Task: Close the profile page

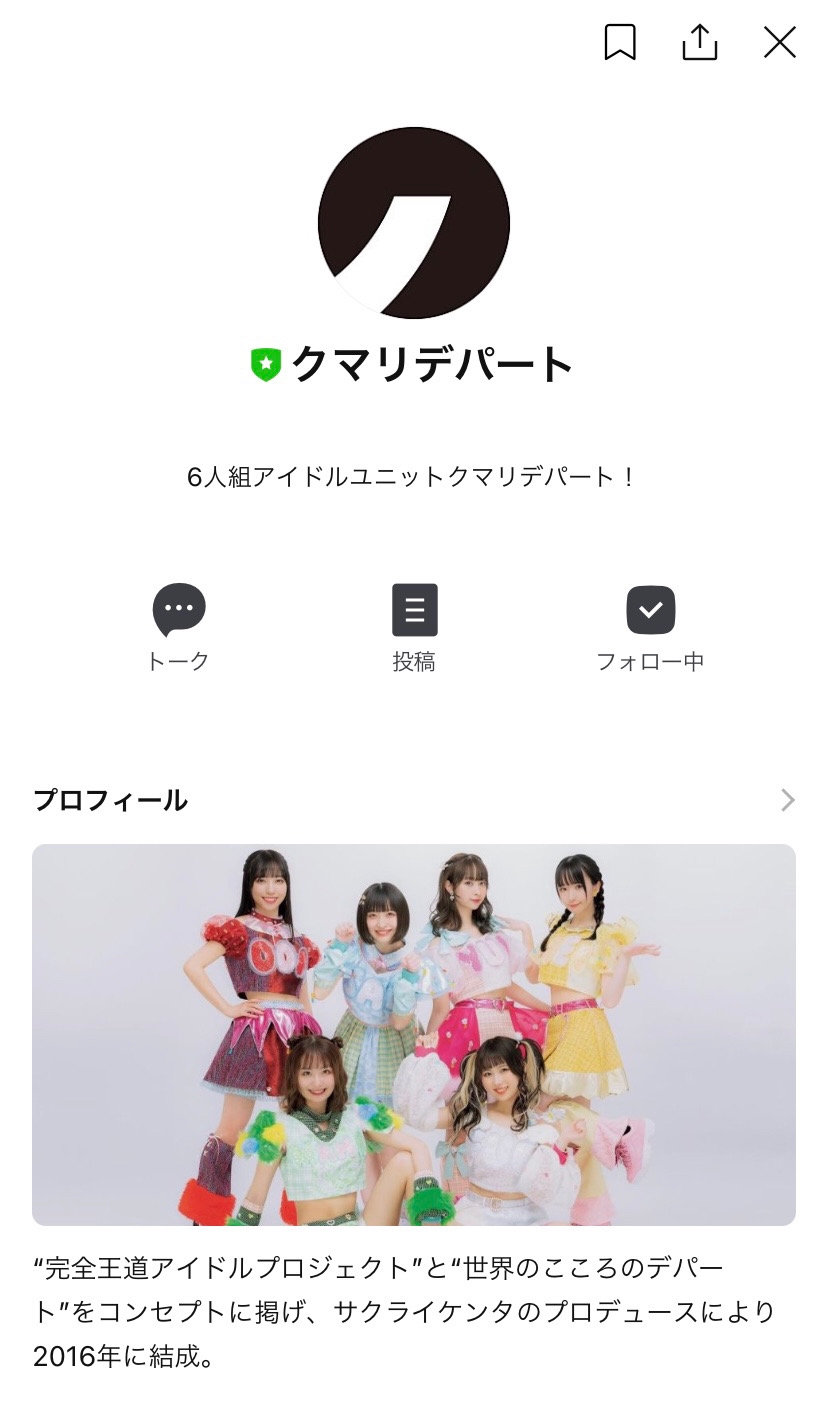Action: (780, 42)
